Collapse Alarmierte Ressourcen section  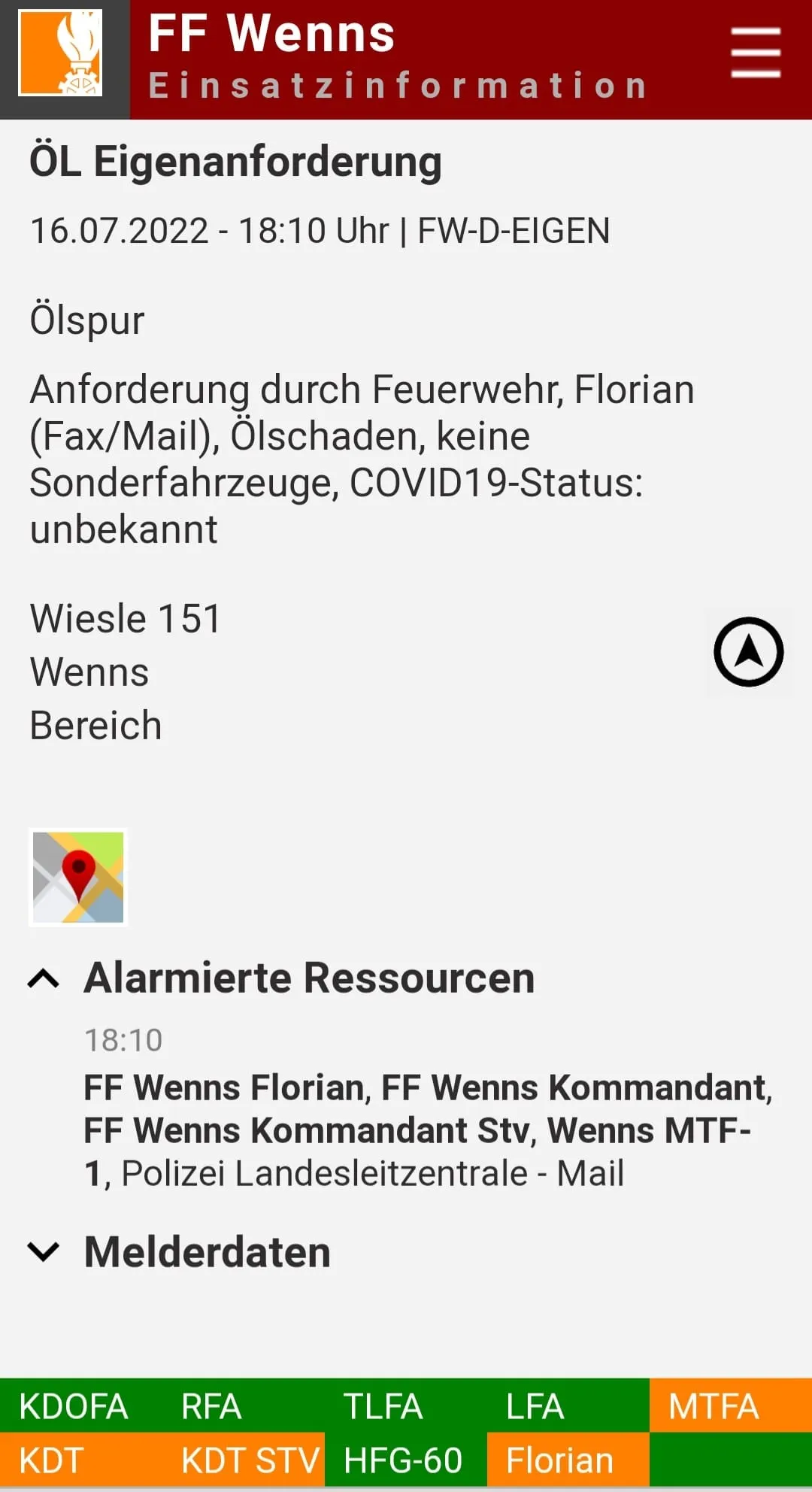point(44,978)
